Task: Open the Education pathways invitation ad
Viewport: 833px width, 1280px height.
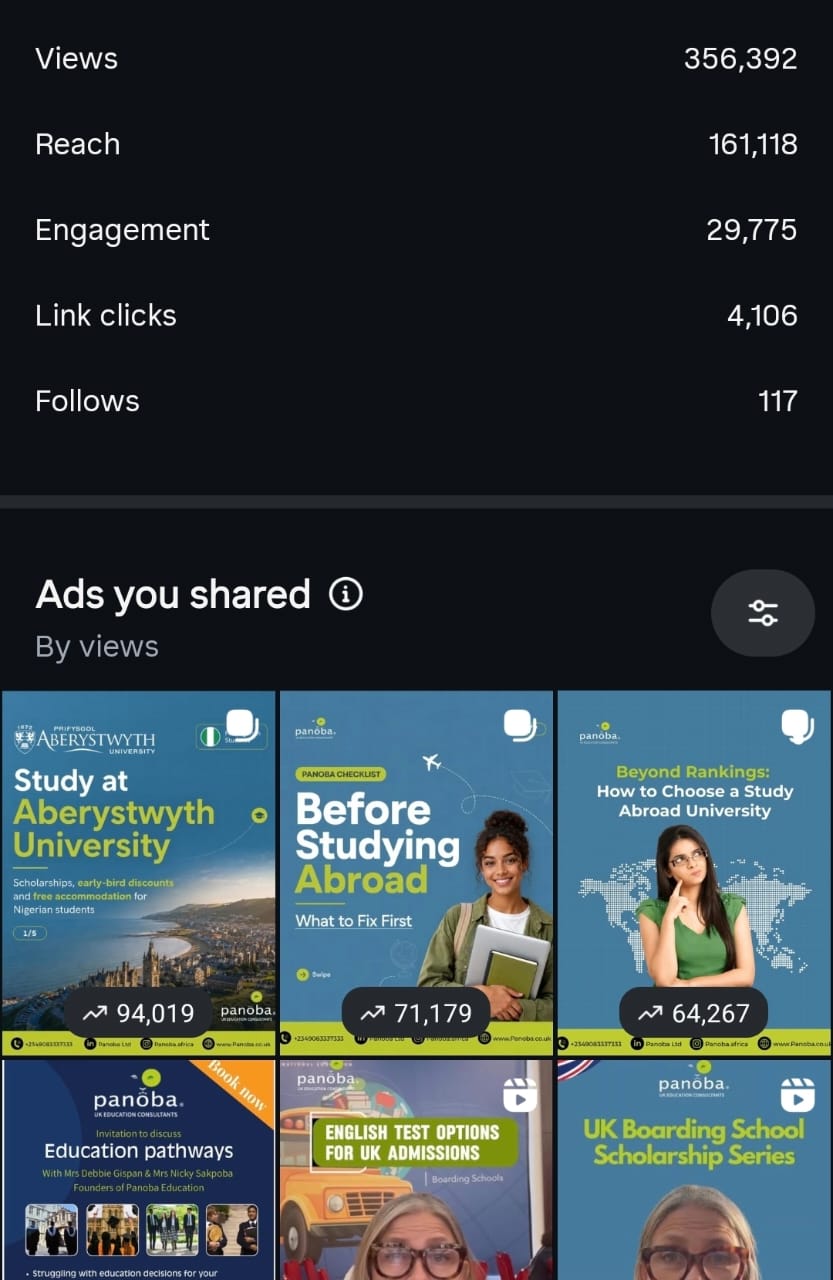Action: tap(138, 1170)
